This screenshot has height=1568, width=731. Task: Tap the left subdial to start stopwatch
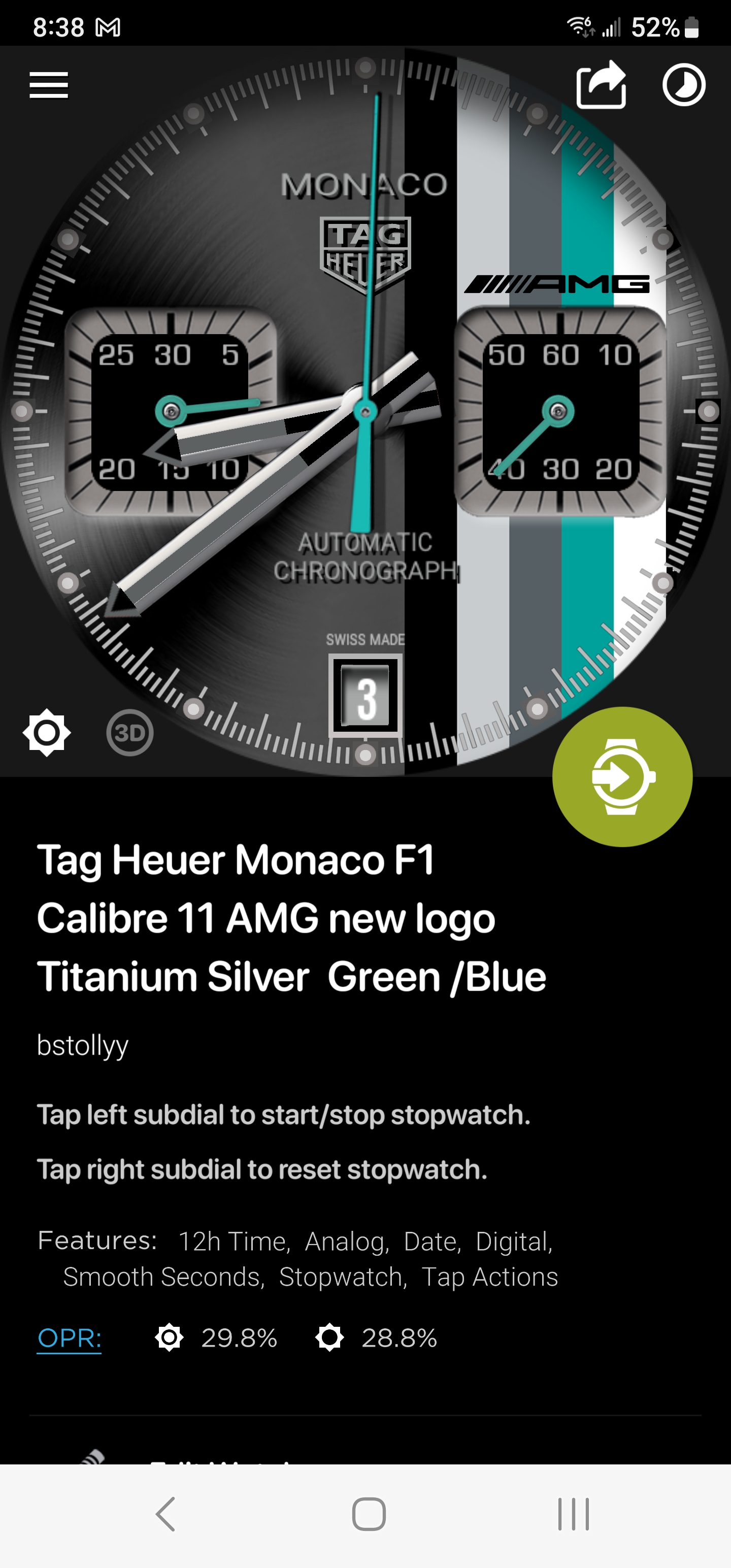[171, 411]
